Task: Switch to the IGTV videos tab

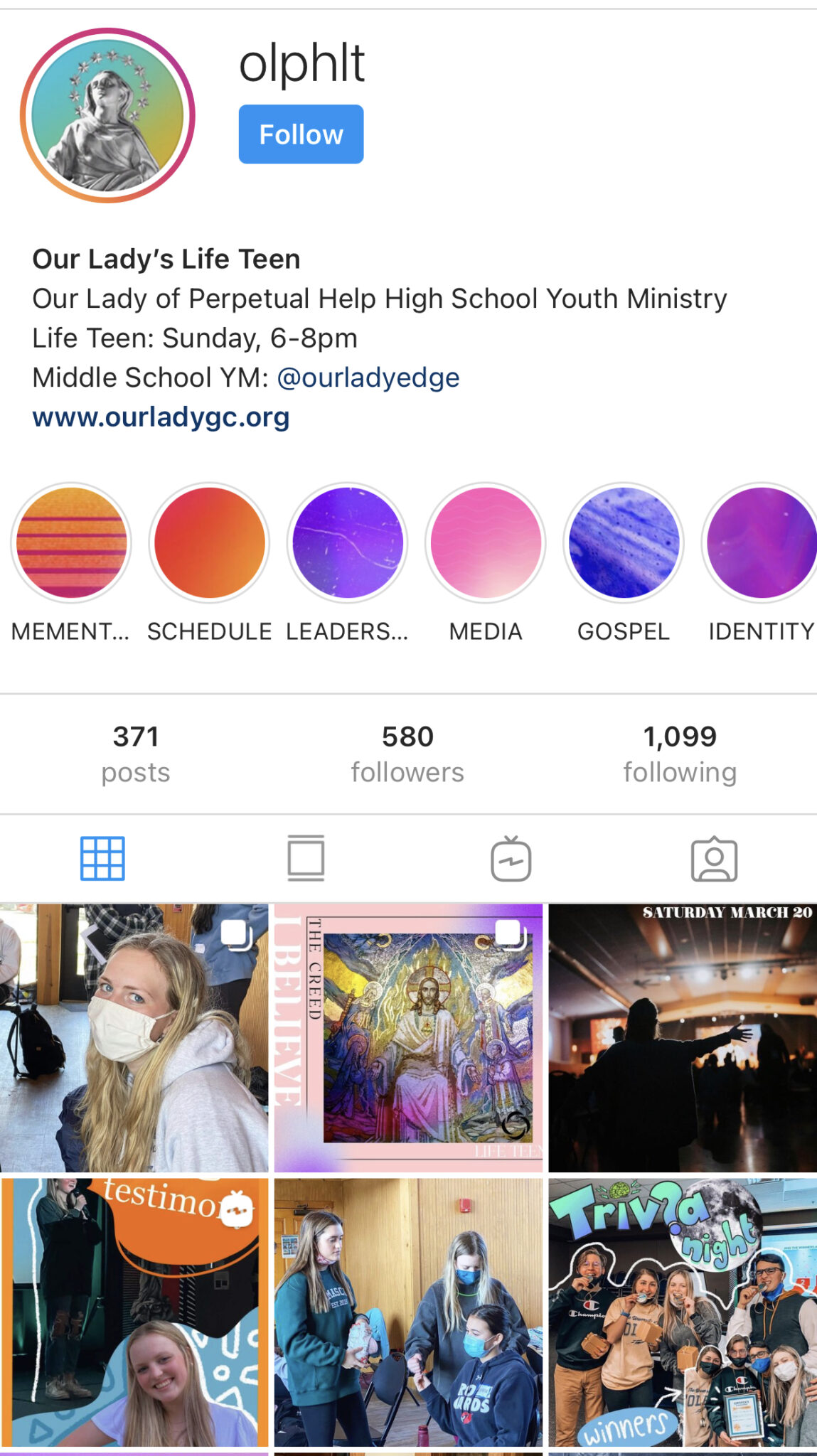Action: (x=511, y=859)
